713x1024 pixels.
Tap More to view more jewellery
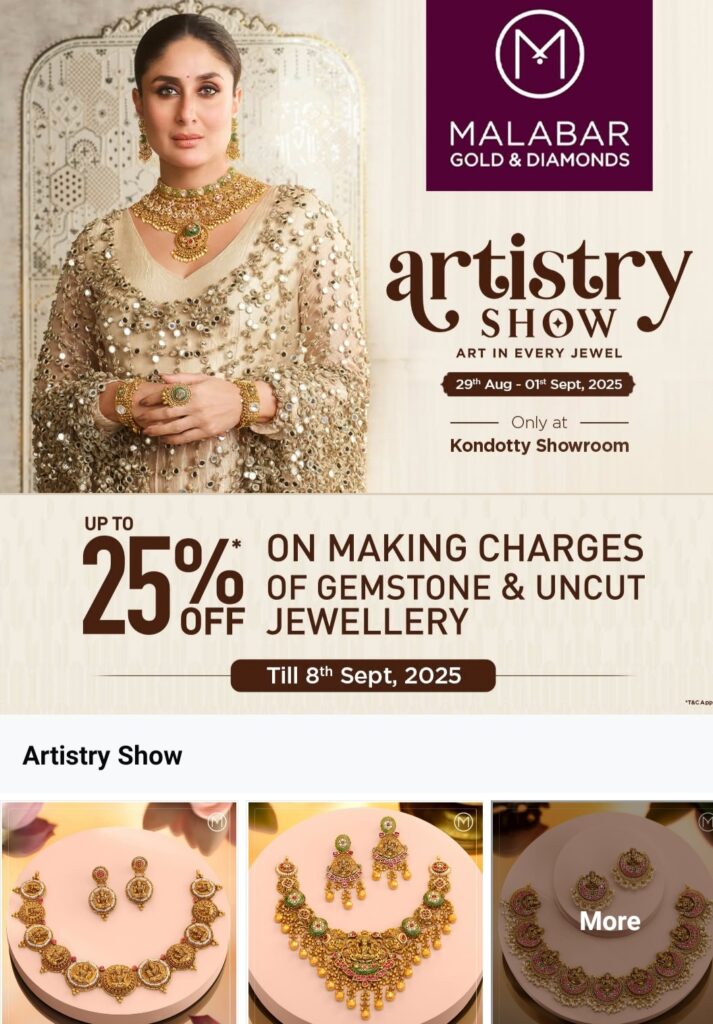point(609,920)
